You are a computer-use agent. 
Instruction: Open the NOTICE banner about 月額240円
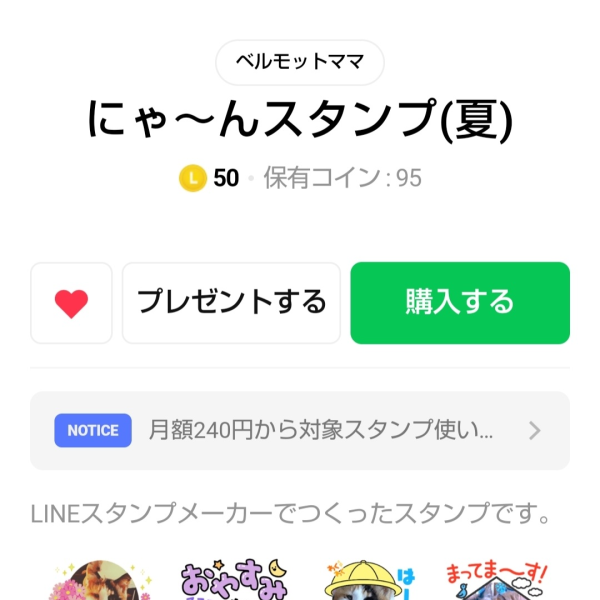300,431
